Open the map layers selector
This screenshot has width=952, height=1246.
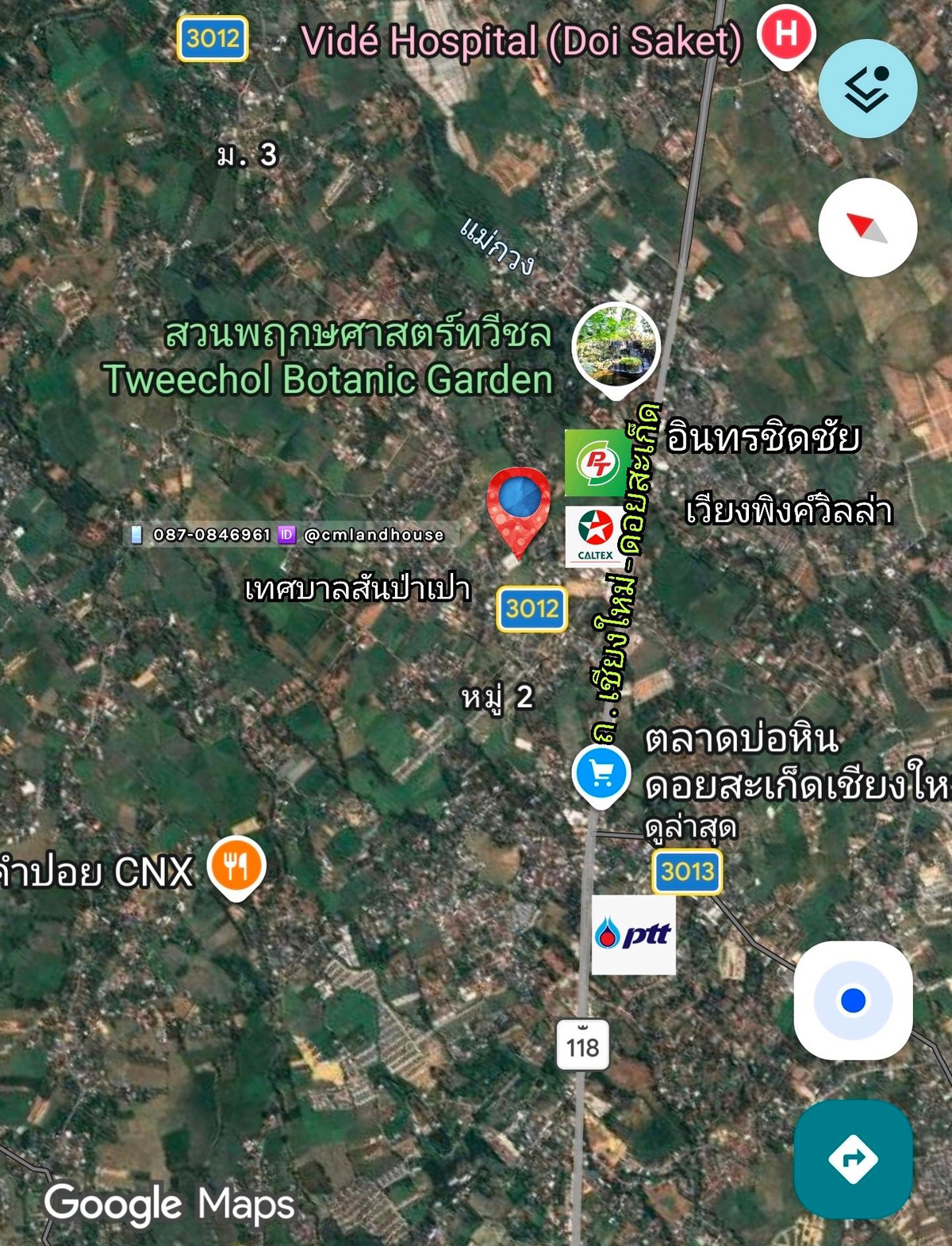pos(867,89)
